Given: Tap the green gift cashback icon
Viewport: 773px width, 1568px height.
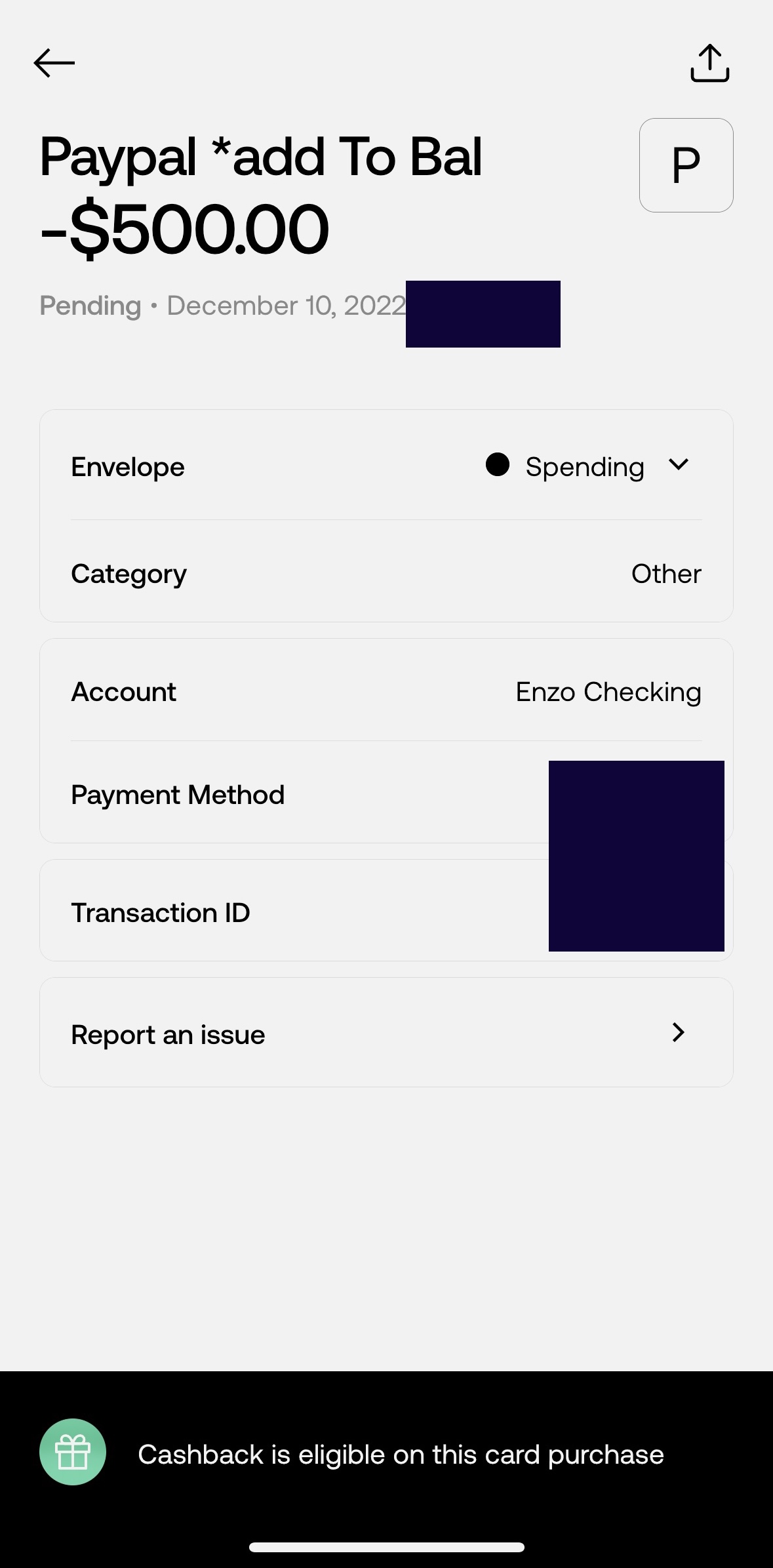Looking at the screenshot, I should (x=72, y=1451).
